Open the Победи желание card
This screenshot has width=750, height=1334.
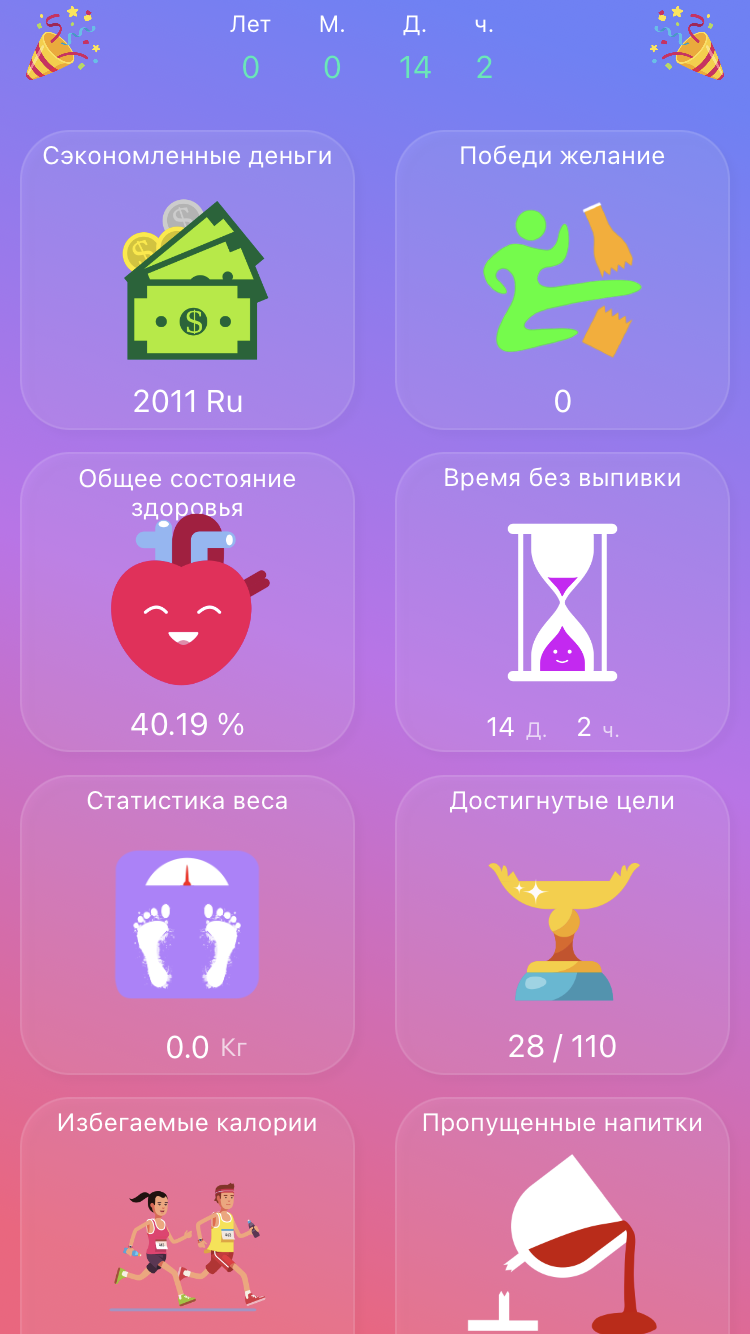tap(562, 280)
